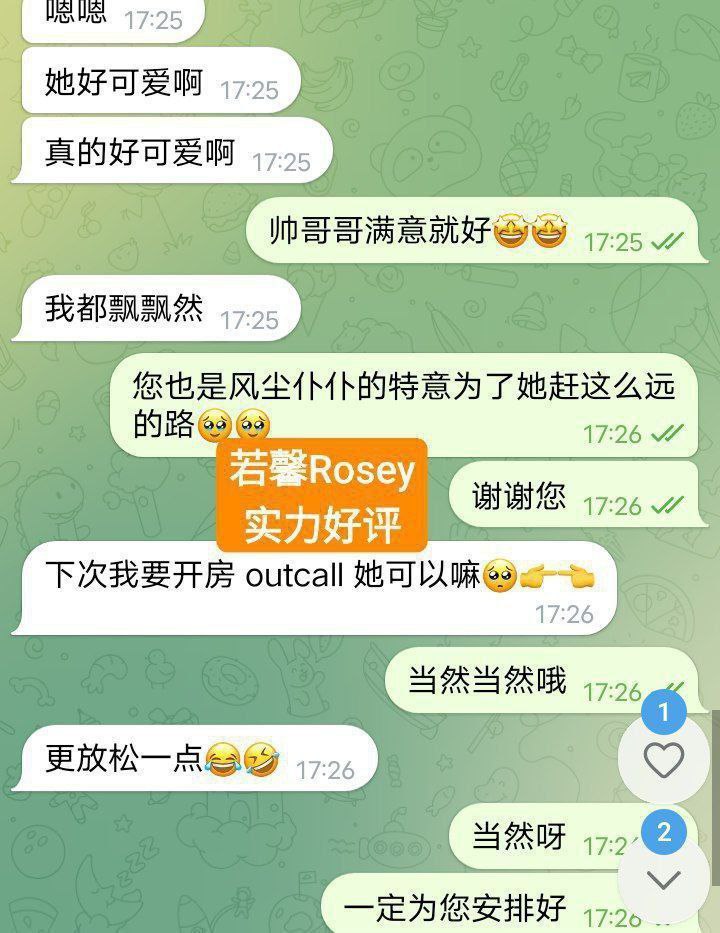720x933 pixels.
Task: Jump to the unread reaction via heart button
Action: click(663, 760)
